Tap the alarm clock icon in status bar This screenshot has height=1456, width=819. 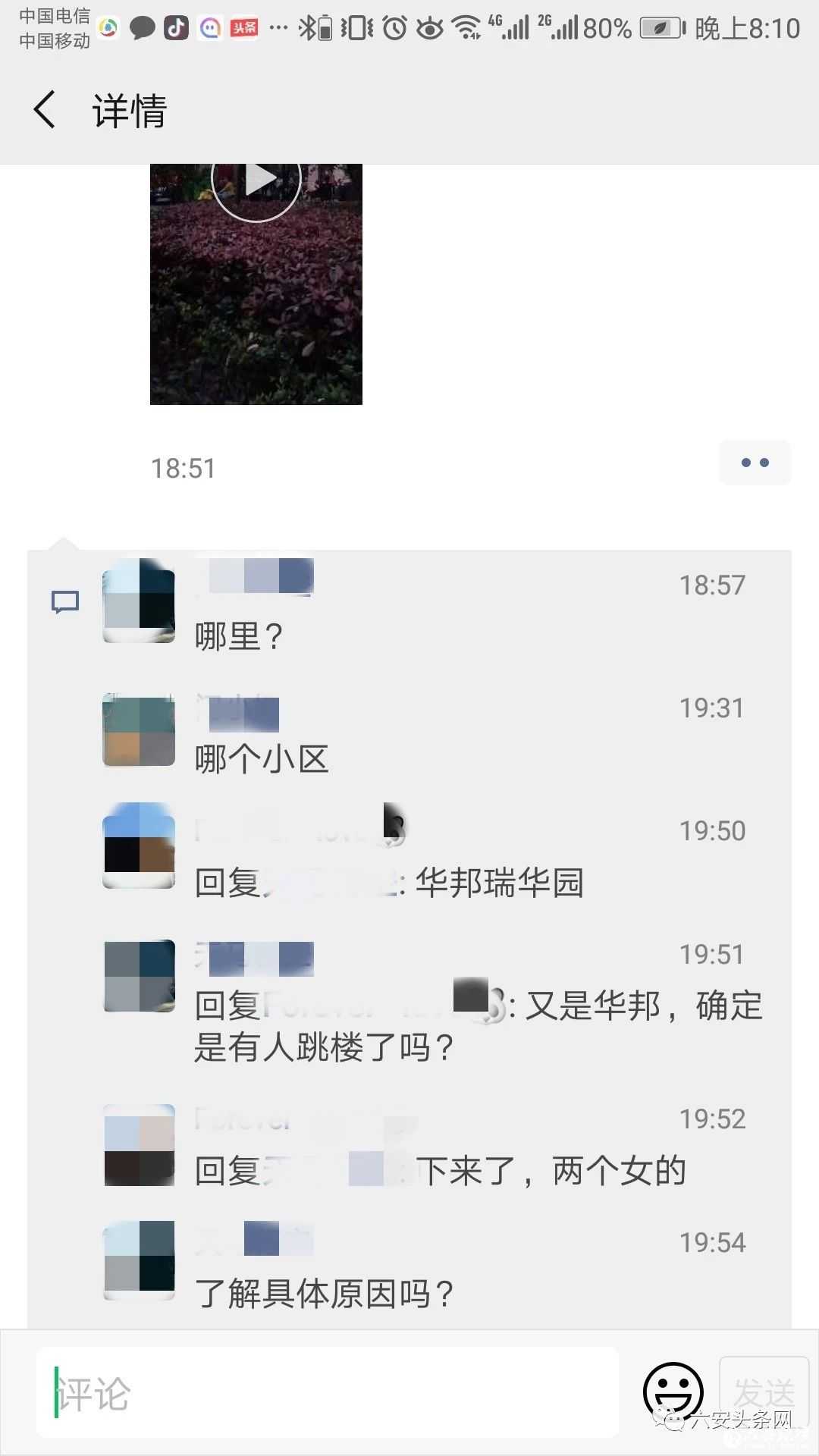pos(395,27)
